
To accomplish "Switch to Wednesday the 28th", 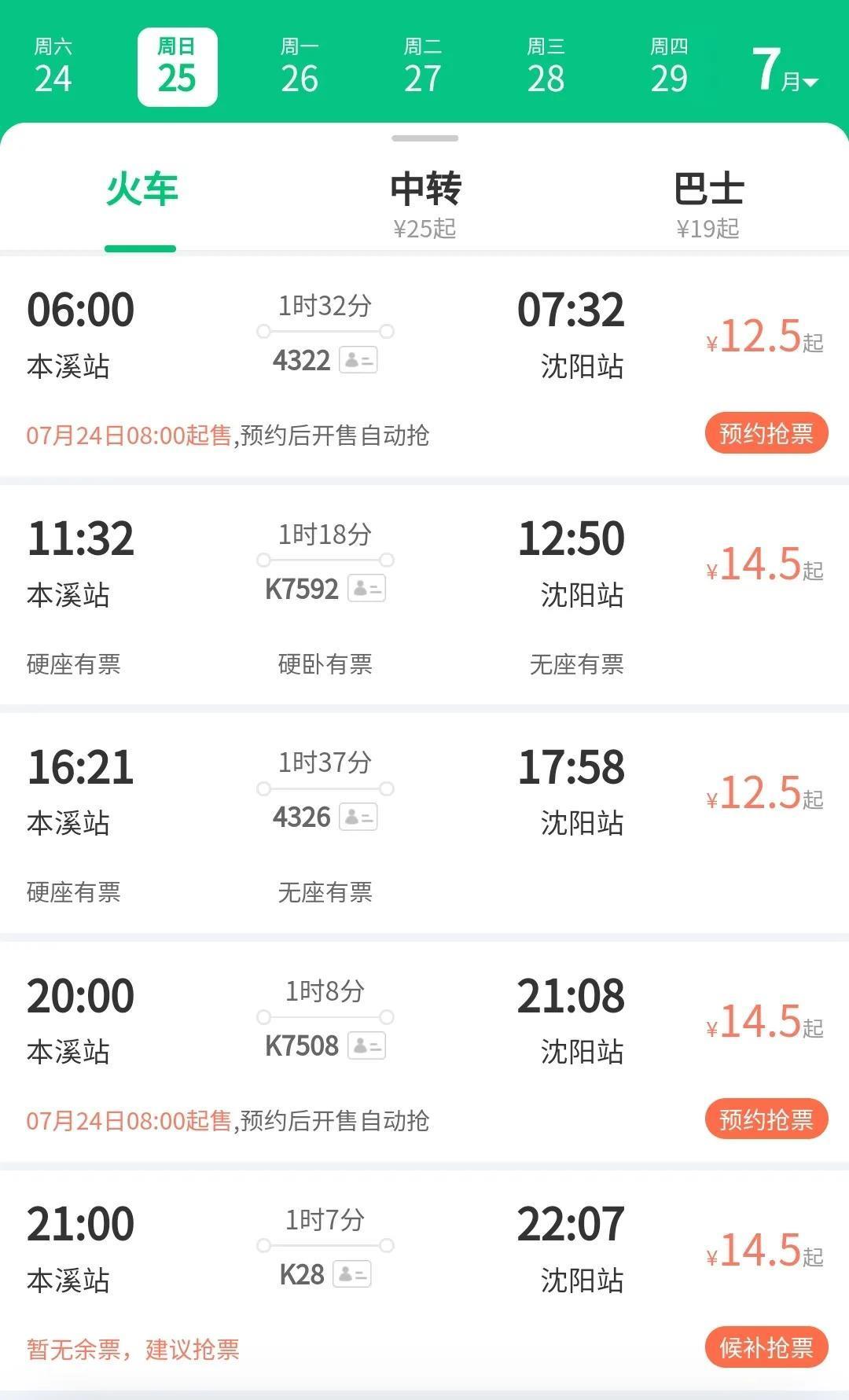I will pyautogui.click(x=546, y=67).
